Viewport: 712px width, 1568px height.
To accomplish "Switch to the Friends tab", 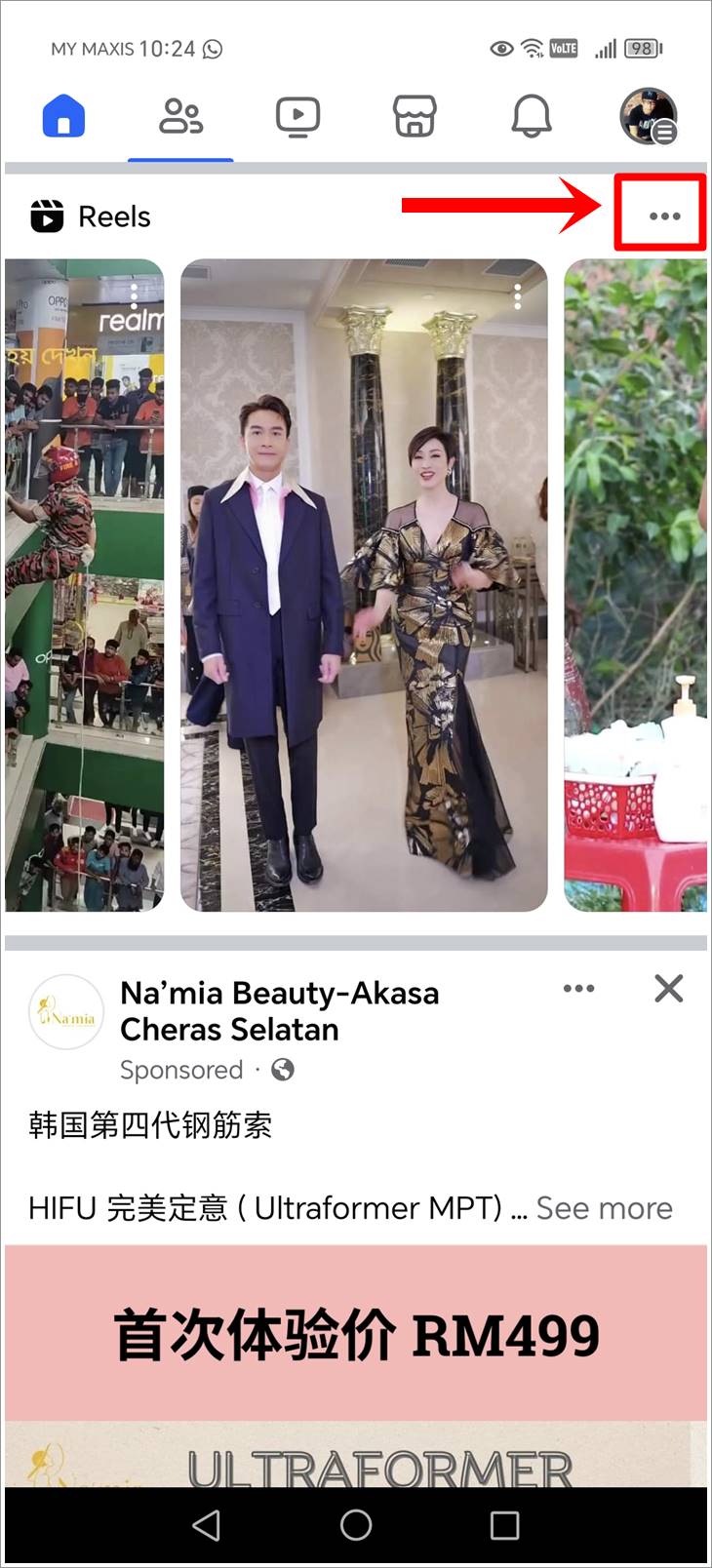I will pyautogui.click(x=180, y=117).
